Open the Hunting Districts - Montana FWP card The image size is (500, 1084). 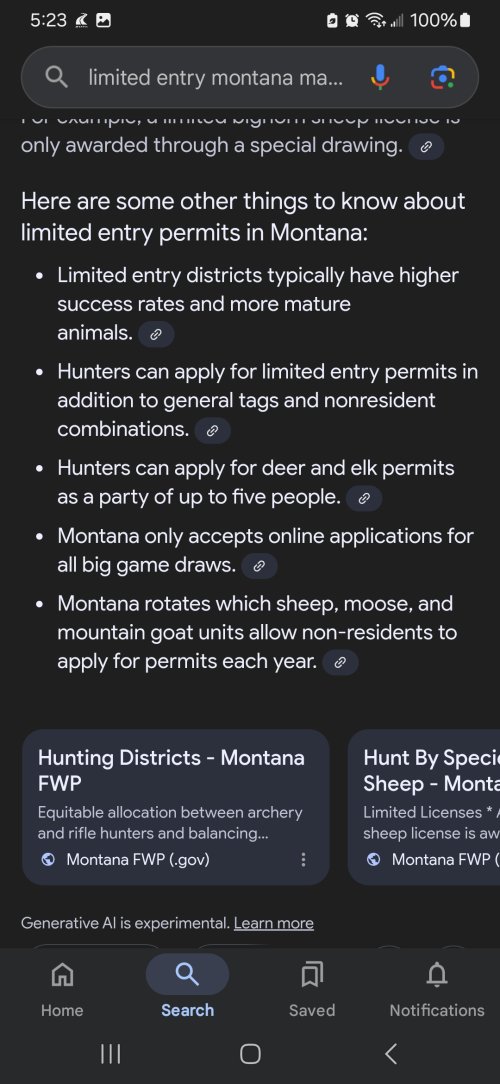point(176,807)
